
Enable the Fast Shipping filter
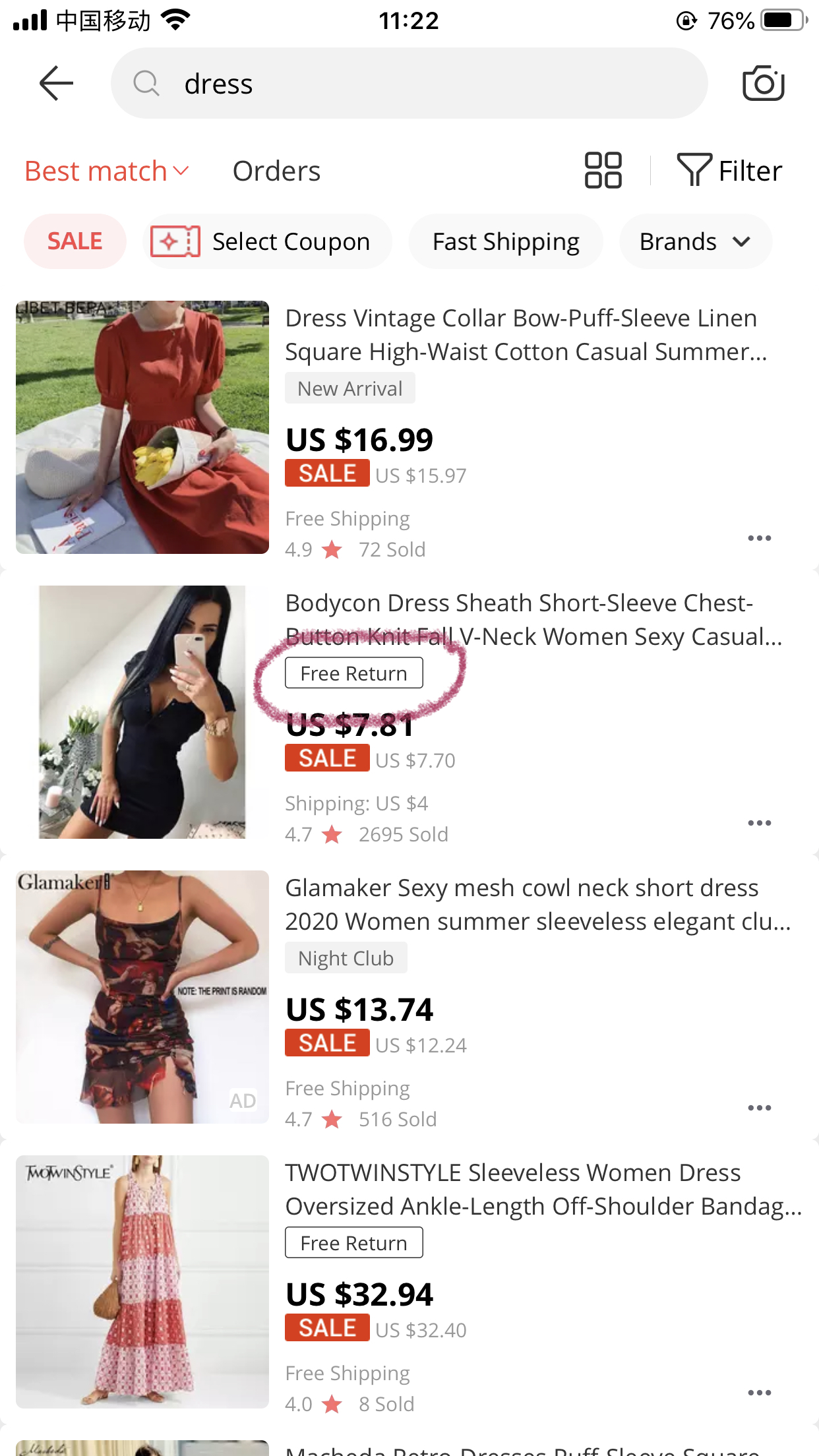coord(506,241)
